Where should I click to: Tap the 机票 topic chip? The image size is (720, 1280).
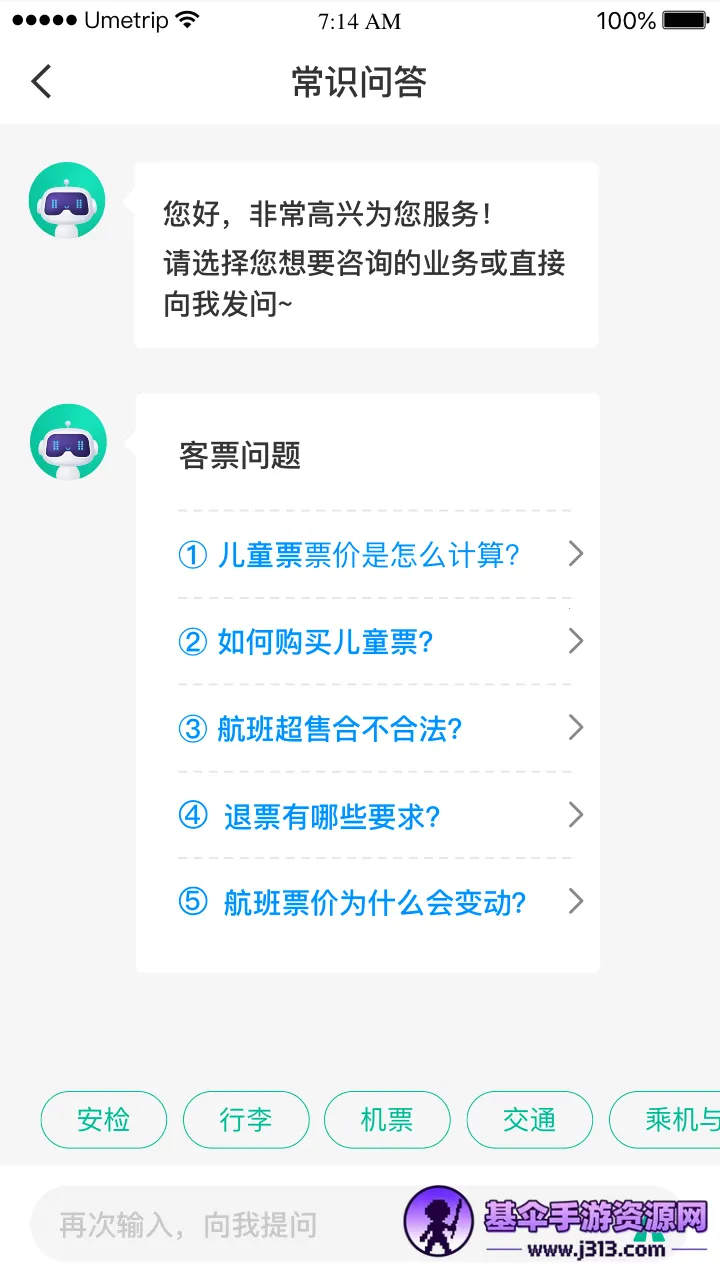(x=387, y=1120)
